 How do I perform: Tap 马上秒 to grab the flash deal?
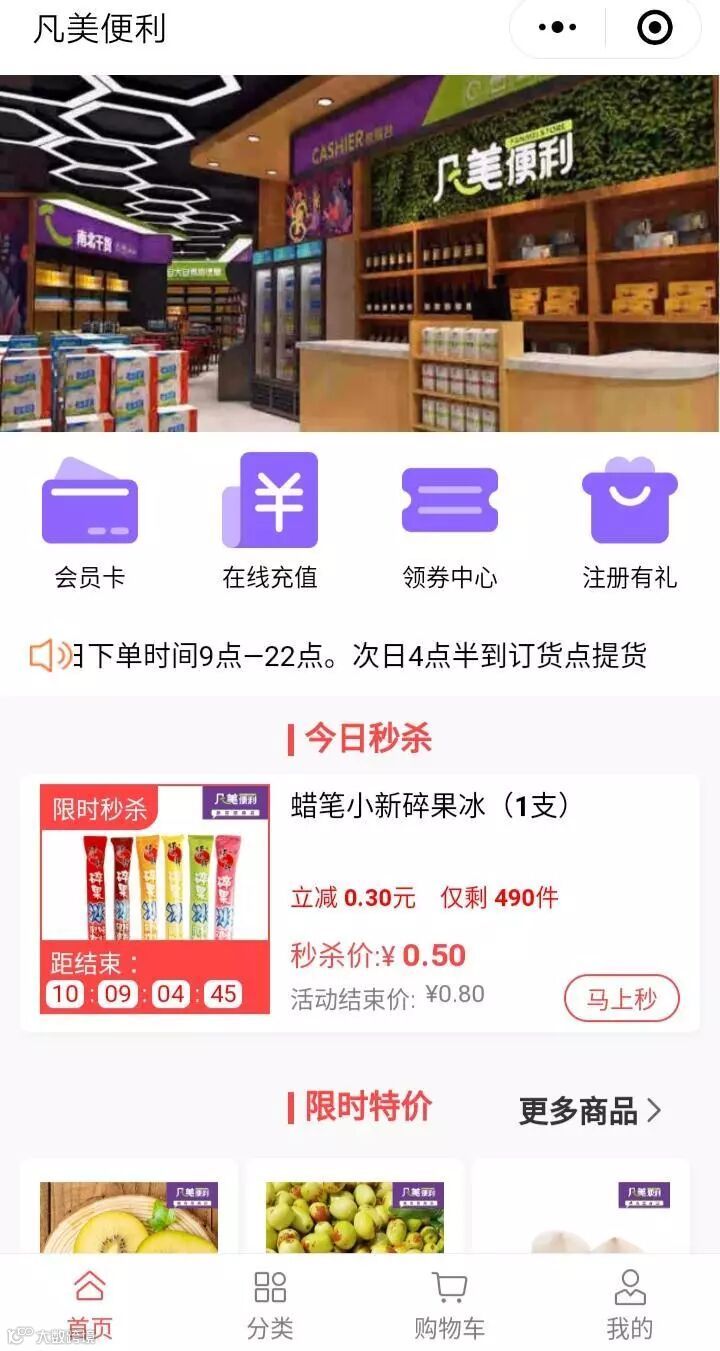coord(621,998)
